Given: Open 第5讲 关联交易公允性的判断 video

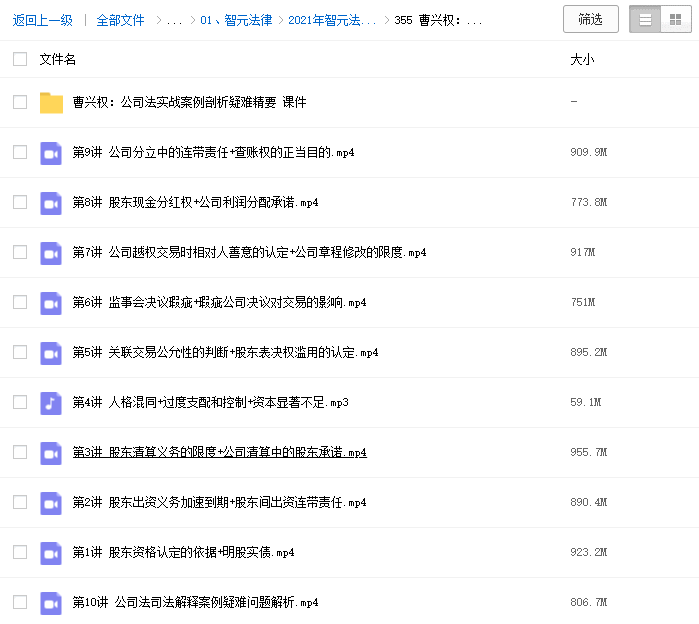Looking at the screenshot, I should click(225, 352).
